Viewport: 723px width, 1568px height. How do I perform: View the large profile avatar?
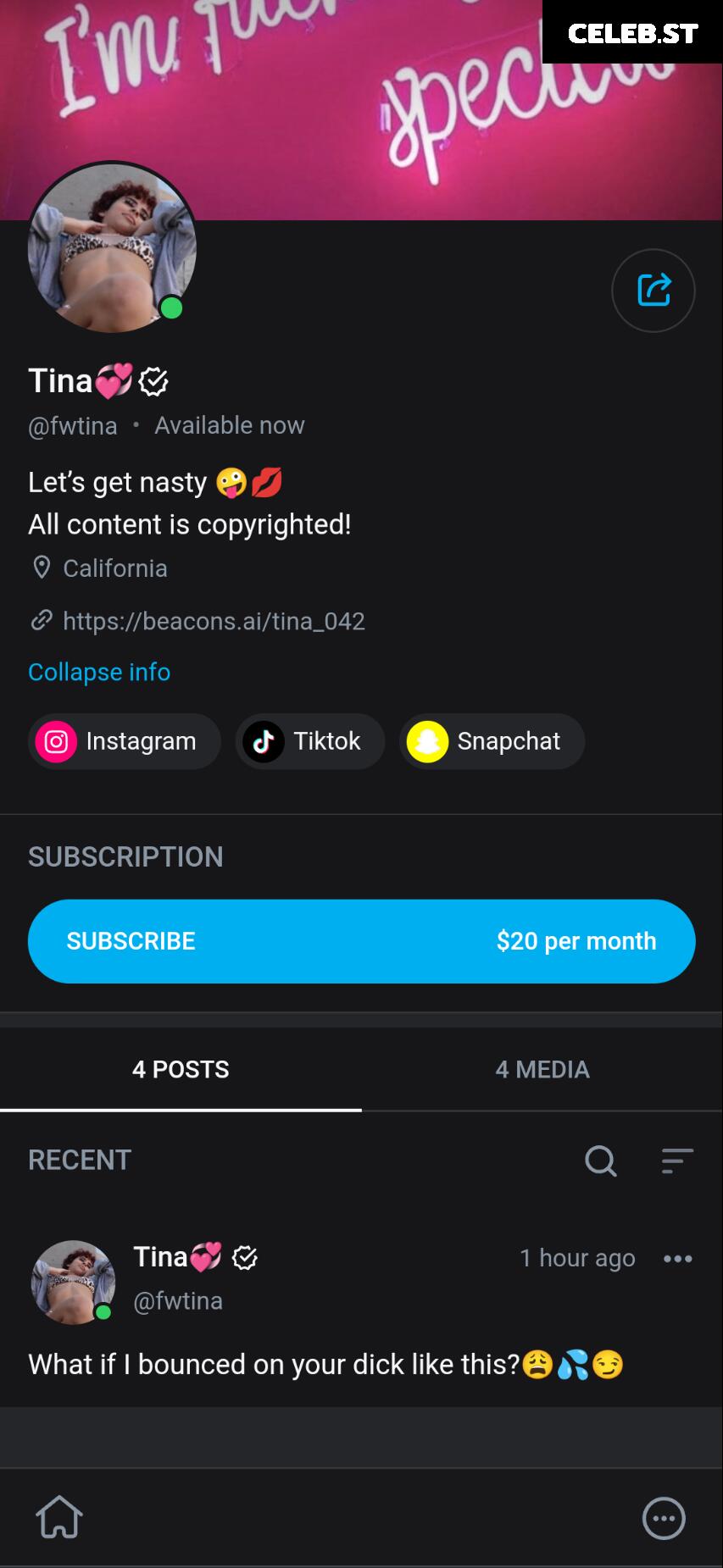[113, 247]
